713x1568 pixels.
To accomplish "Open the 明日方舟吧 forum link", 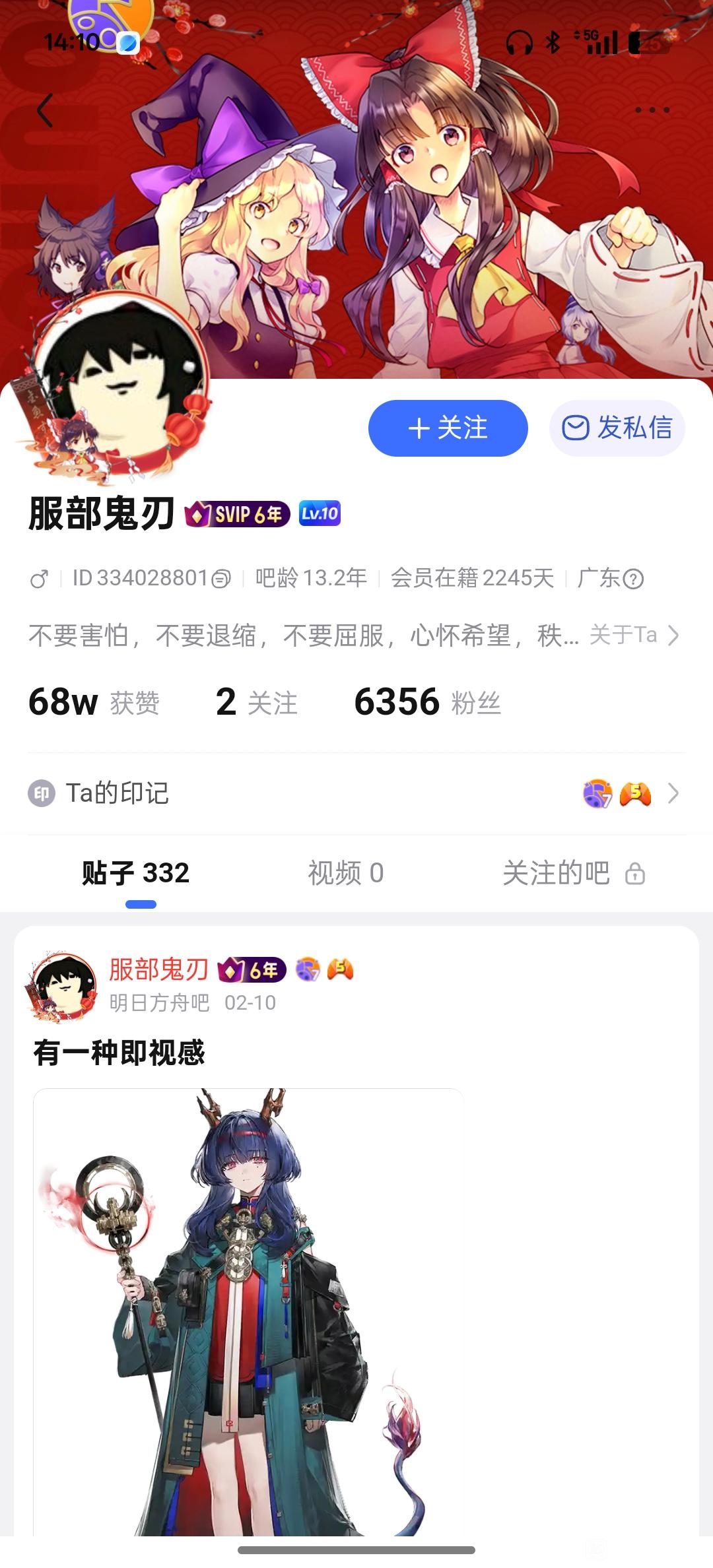I will (159, 1003).
